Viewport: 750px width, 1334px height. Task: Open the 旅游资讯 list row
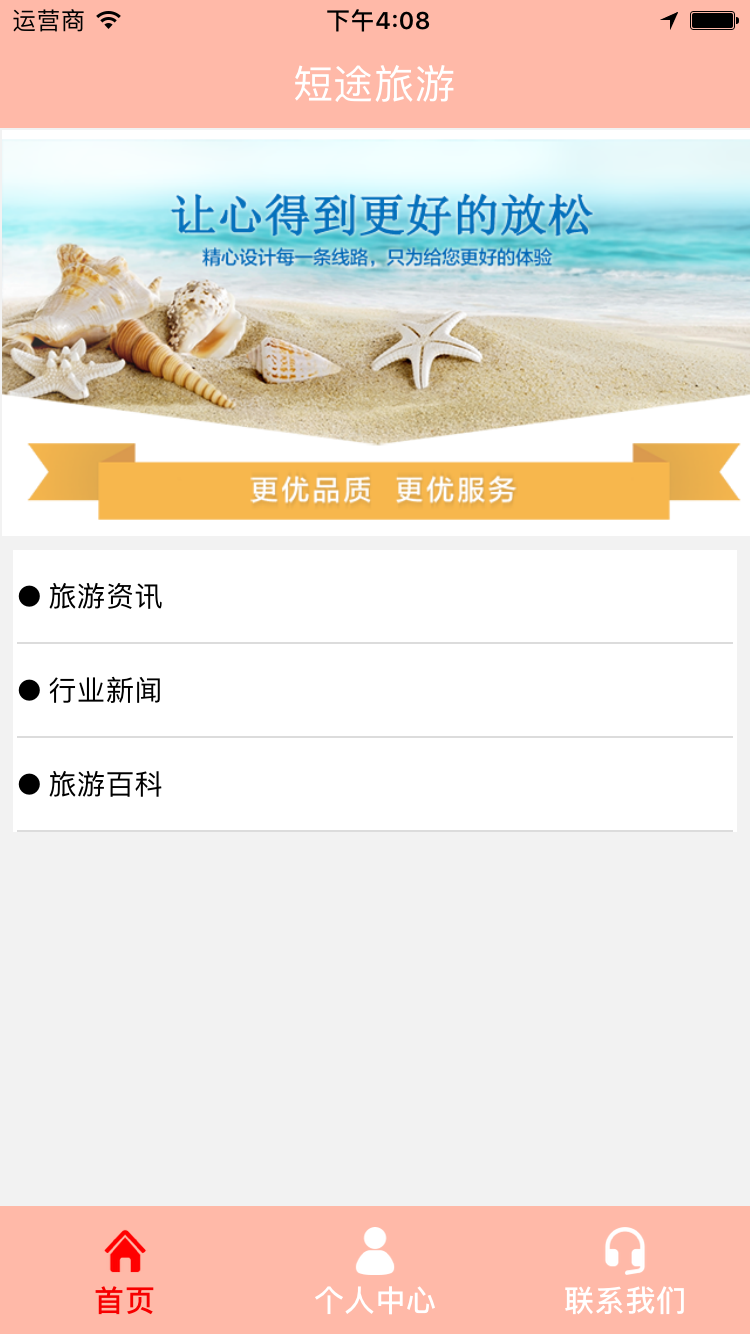tap(374, 597)
